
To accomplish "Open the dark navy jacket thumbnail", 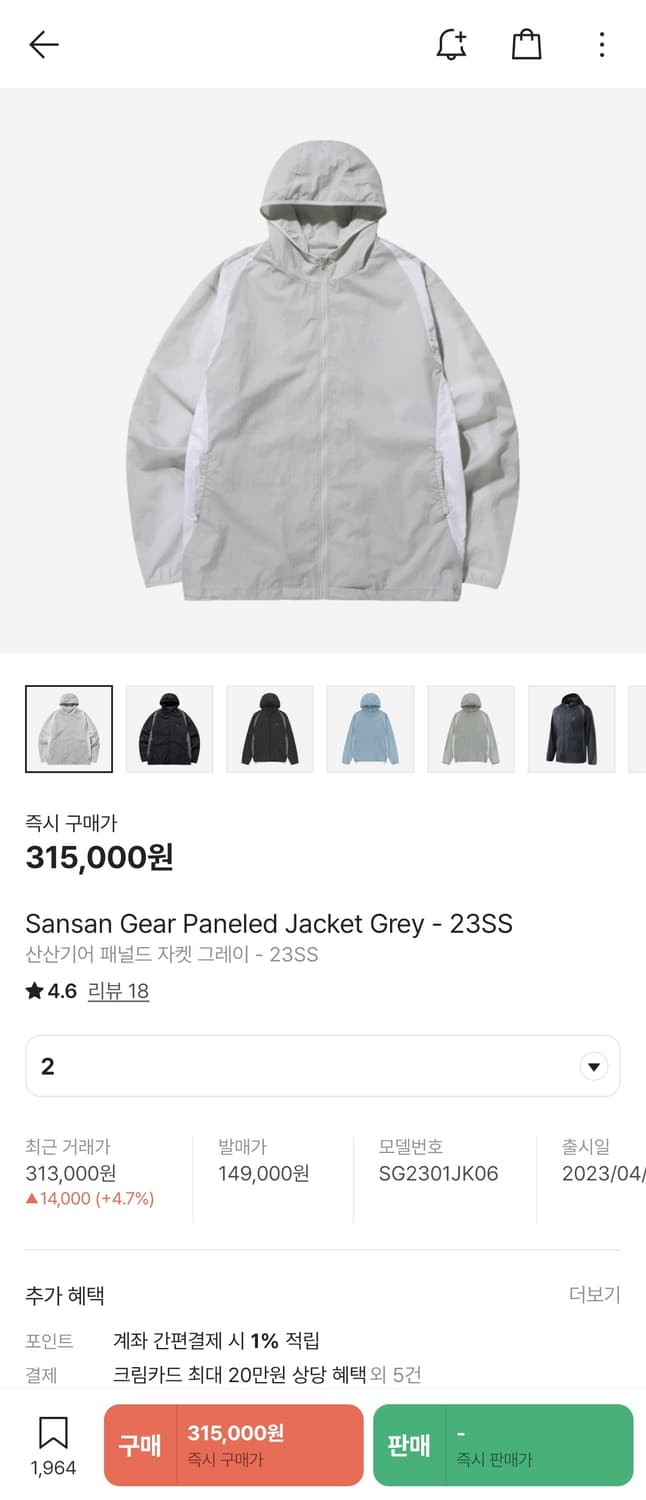I will coord(571,729).
